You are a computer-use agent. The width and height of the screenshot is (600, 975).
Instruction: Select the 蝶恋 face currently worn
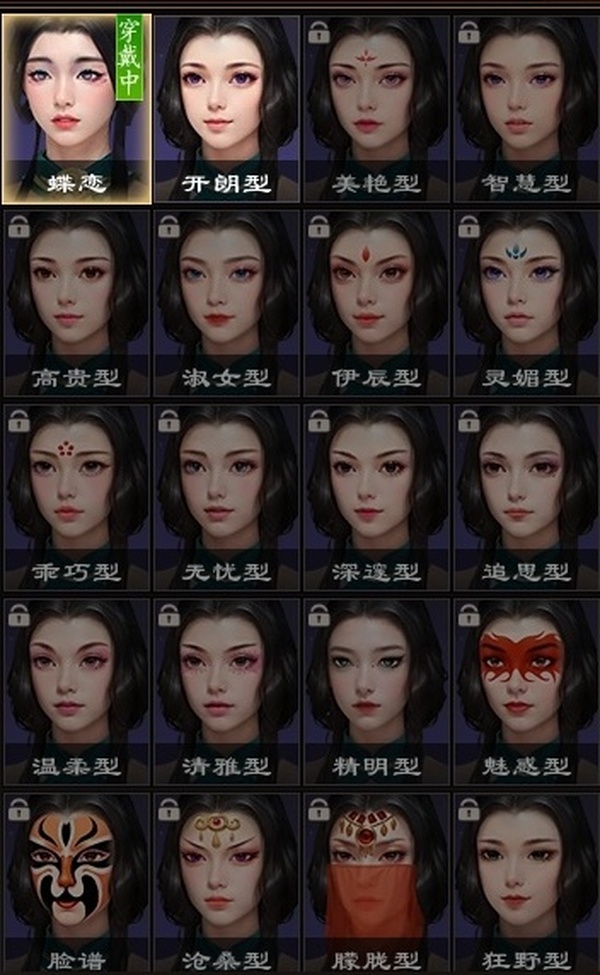pos(76,105)
